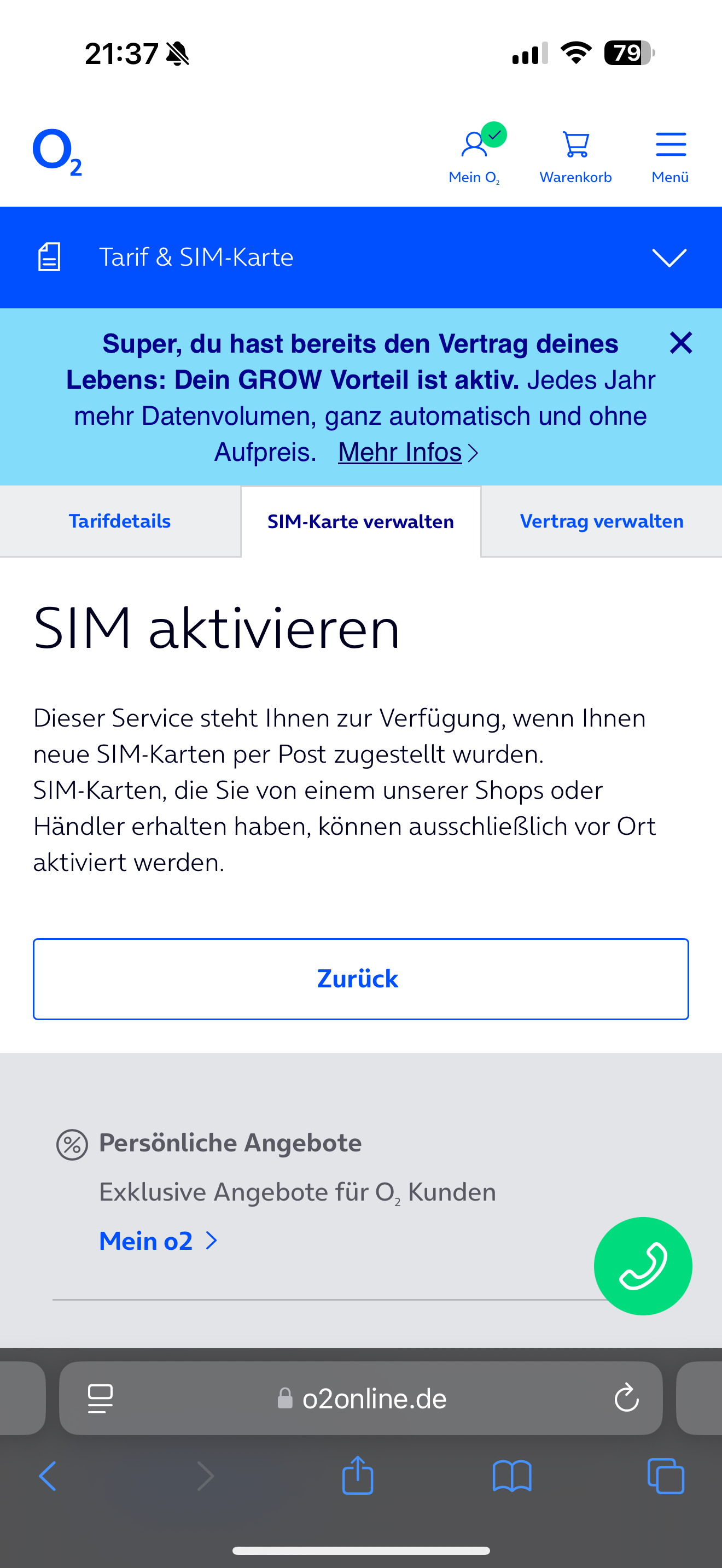Open the Mein O2 account icon
722x1568 pixels.
pyautogui.click(x=475, y=155)
